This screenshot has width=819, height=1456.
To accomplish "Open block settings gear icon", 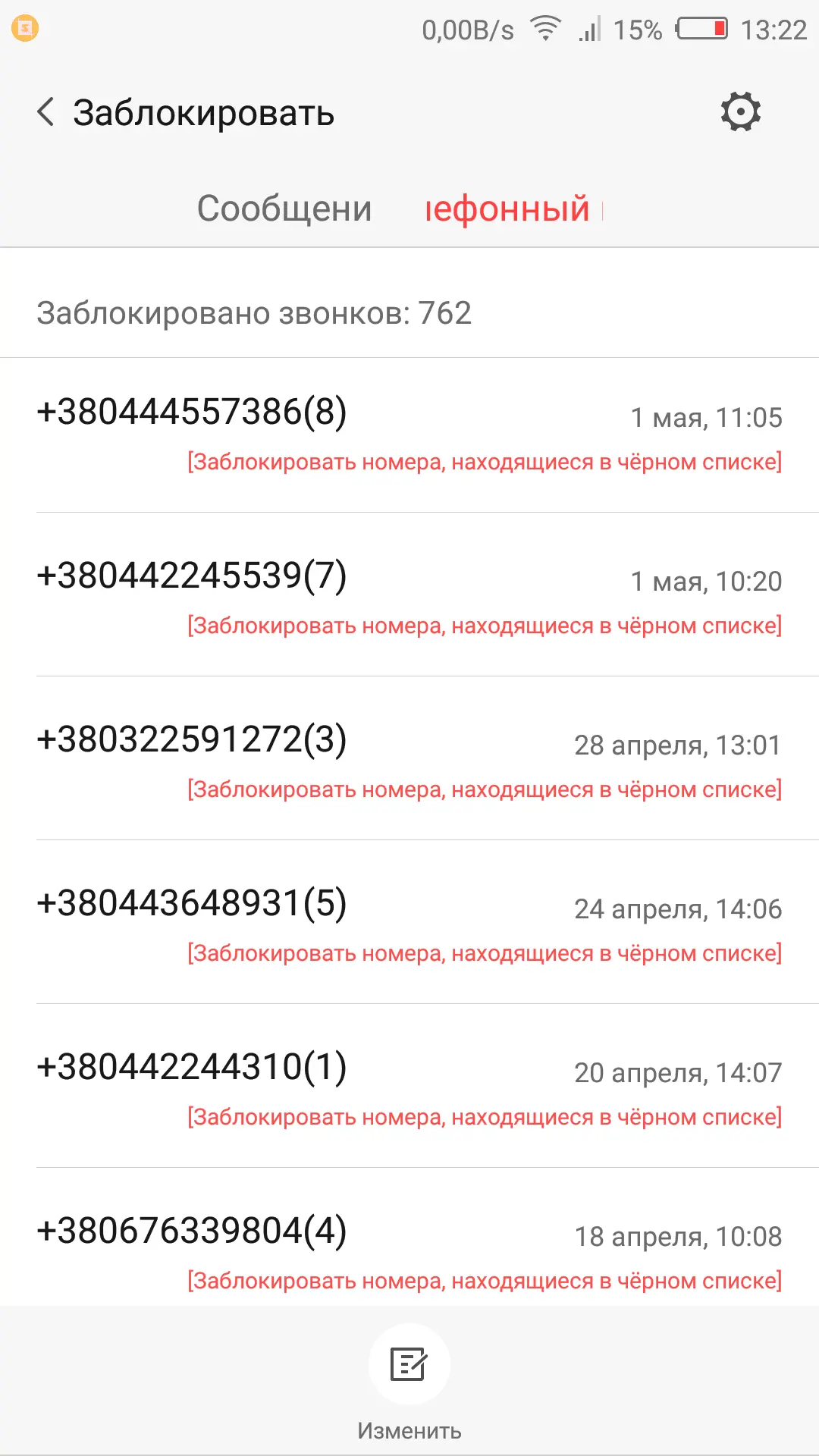I will (740, 113).
